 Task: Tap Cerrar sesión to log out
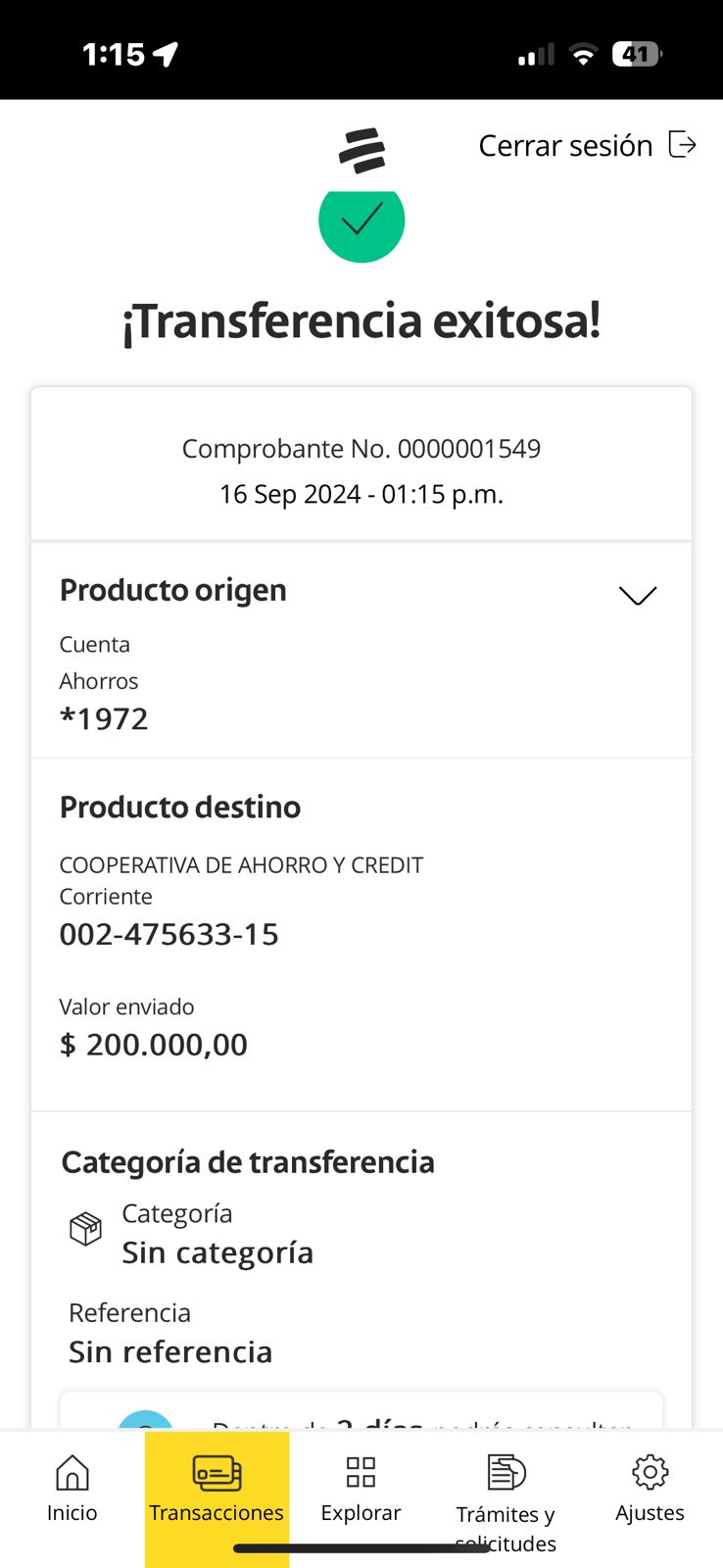click(586, 146)
